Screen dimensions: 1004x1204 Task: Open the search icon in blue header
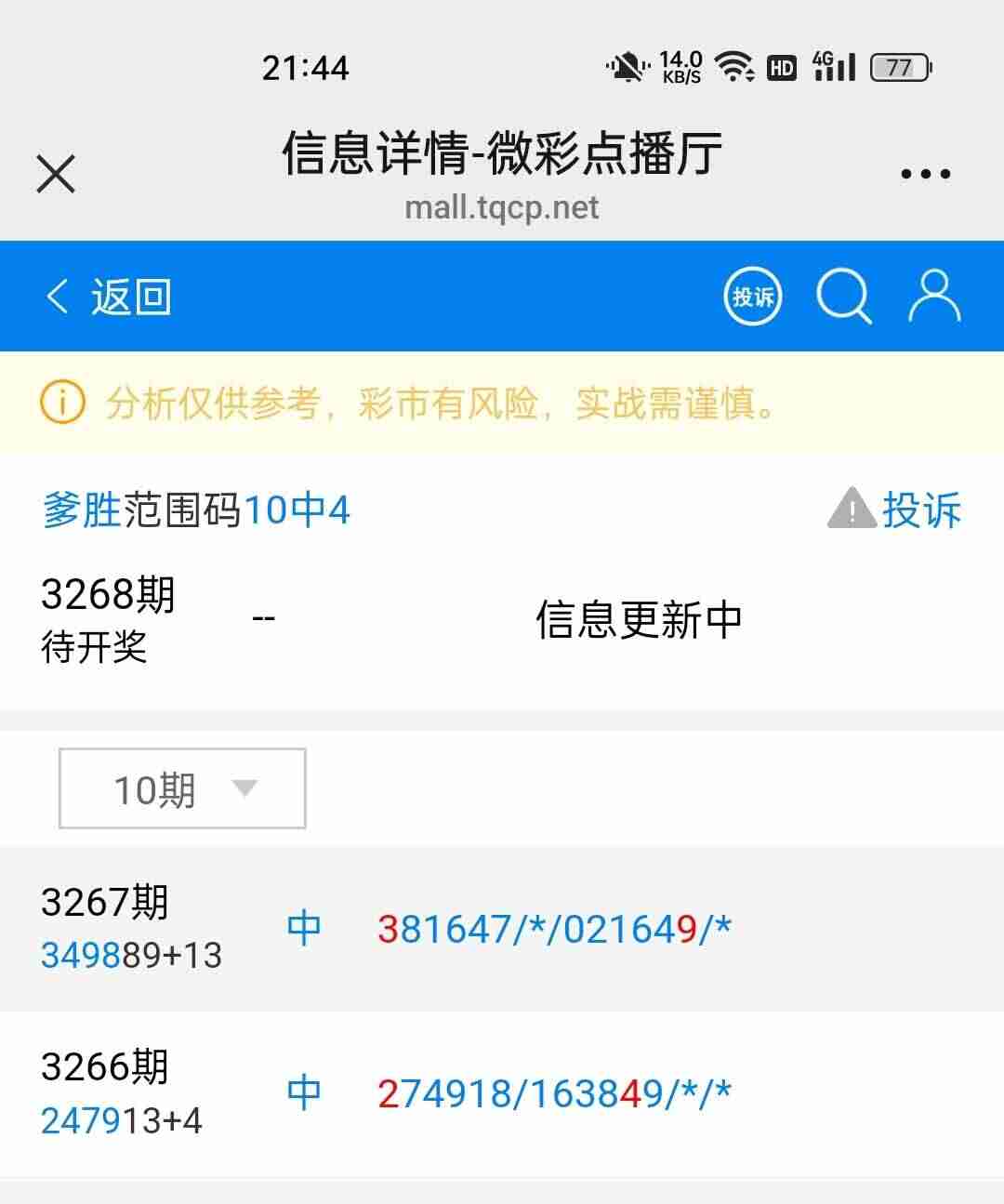[x=844, y=296]
